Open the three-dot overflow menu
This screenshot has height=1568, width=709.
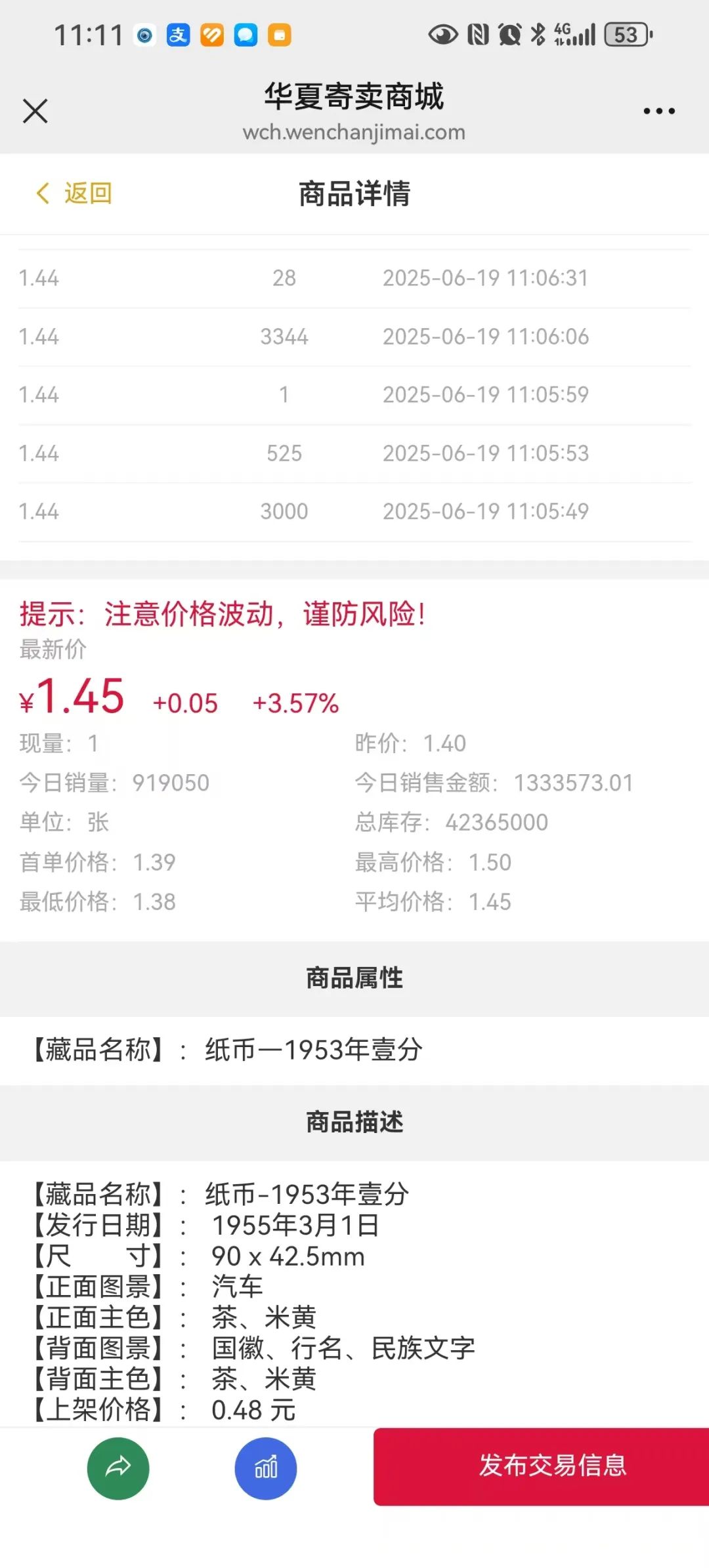tap(659, 112)
